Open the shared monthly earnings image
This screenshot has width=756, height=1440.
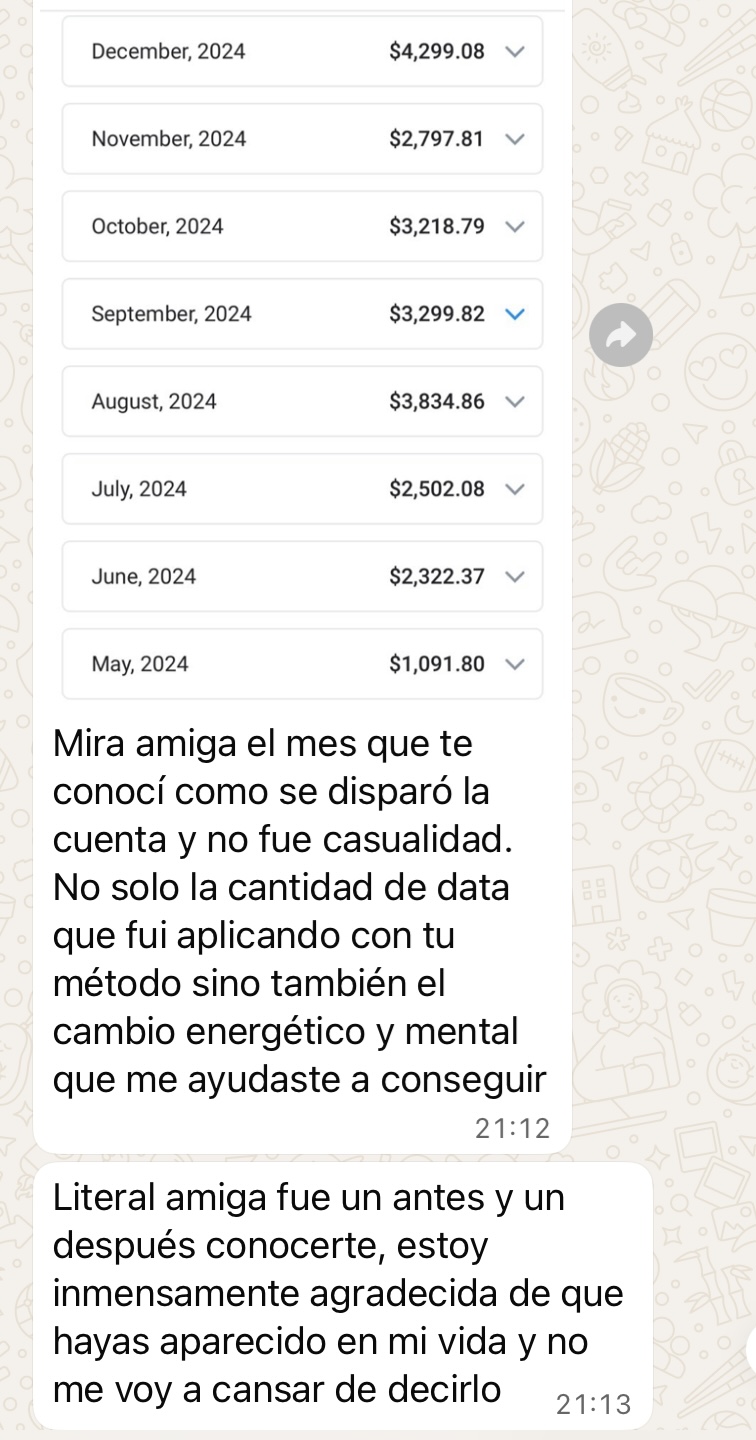tap(302, 355)
